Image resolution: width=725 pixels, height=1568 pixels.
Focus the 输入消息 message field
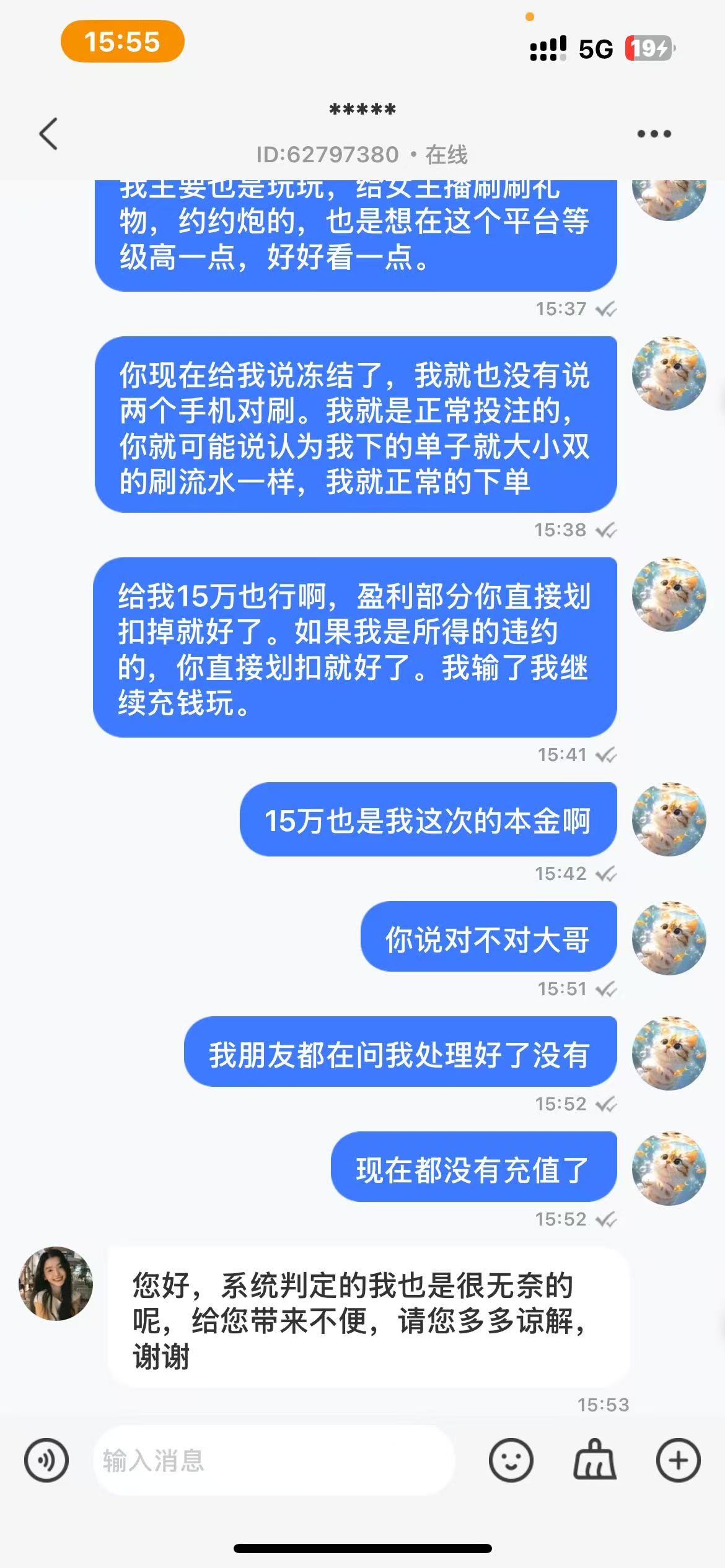coord(273,1460)
